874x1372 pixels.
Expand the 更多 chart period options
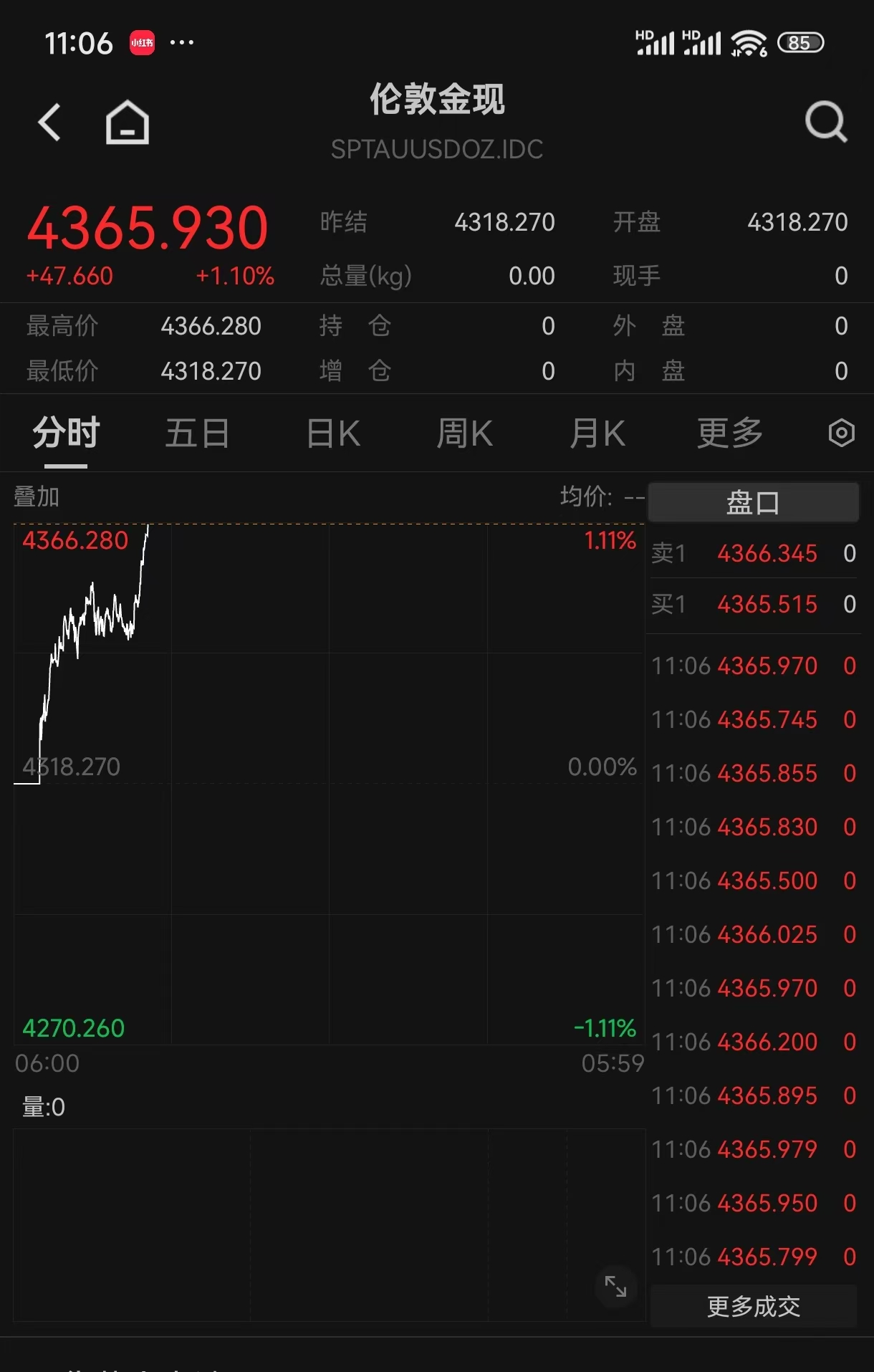[730, 433]
